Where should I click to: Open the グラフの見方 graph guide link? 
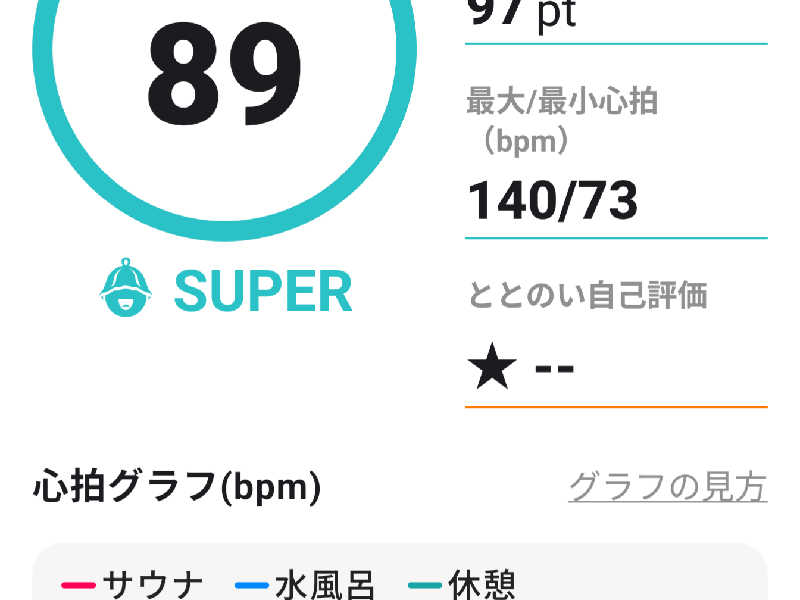pos(667,487)
